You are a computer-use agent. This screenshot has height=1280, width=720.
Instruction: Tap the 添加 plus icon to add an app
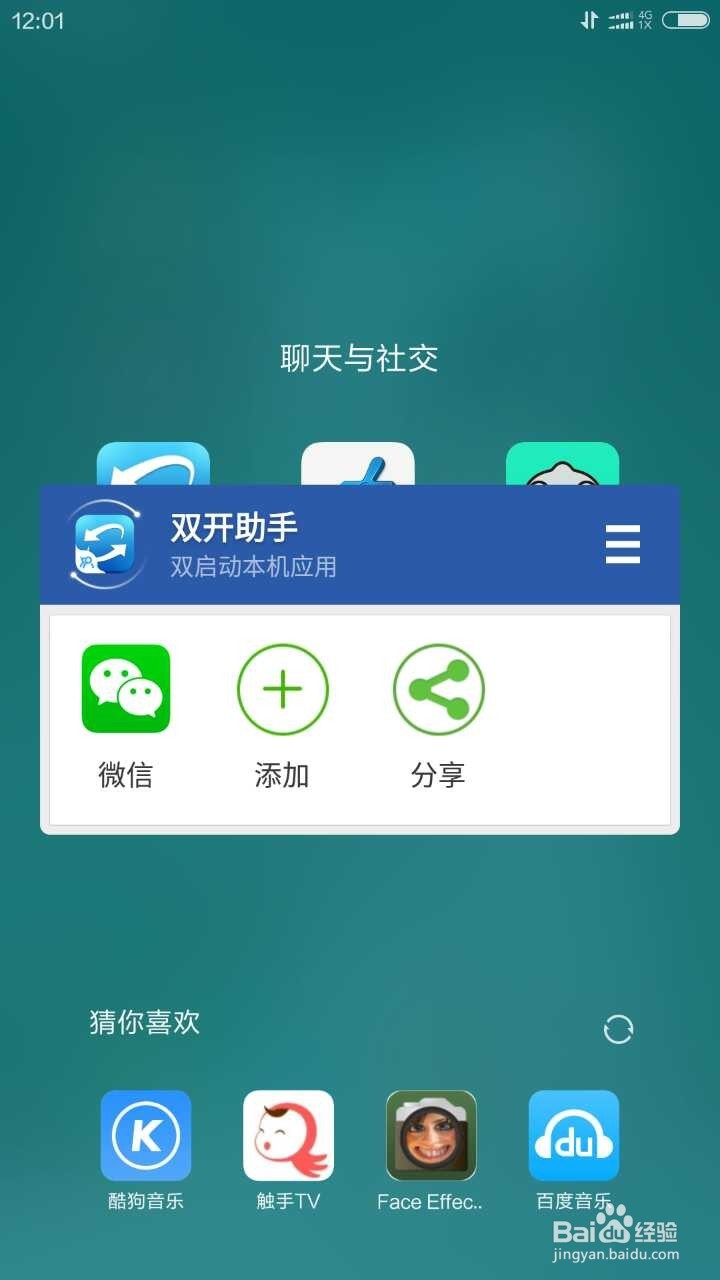coord(282,689)
